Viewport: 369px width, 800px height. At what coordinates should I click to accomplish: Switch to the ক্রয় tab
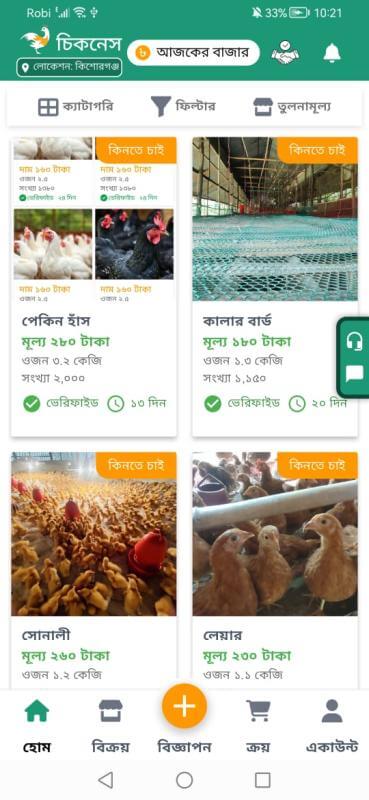pos(258,726)
